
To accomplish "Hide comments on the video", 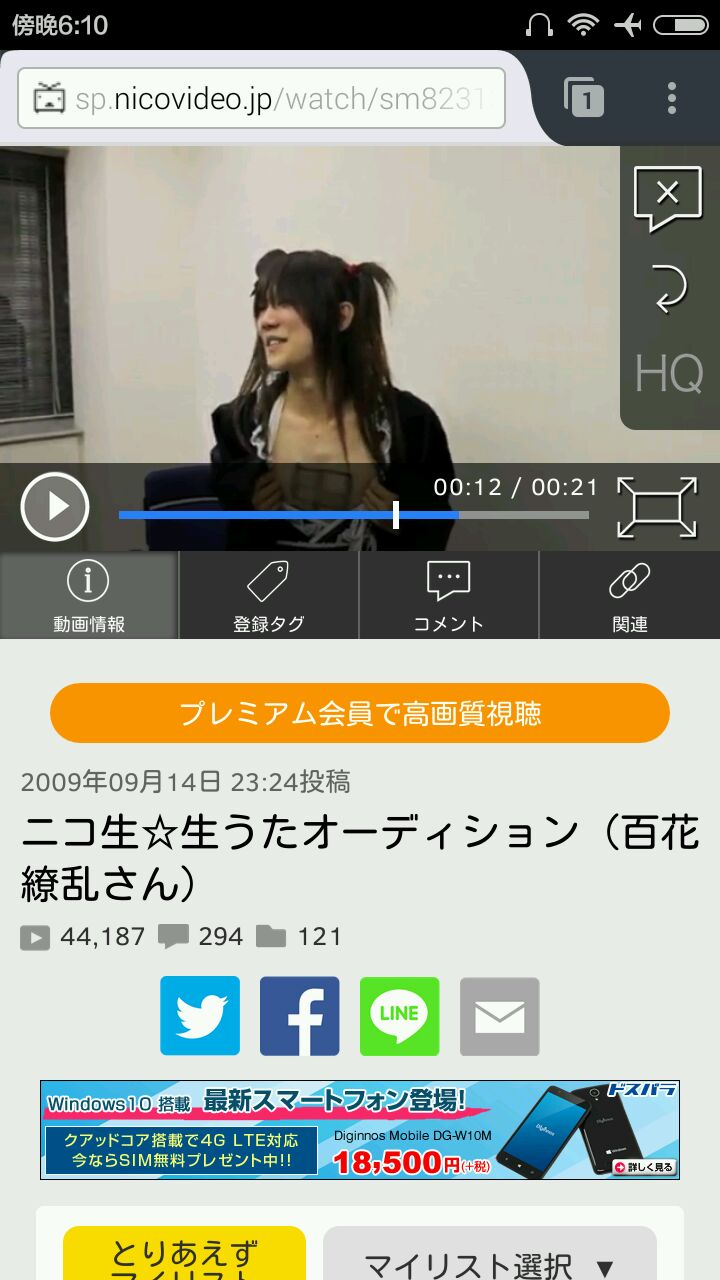I will 668,197.
